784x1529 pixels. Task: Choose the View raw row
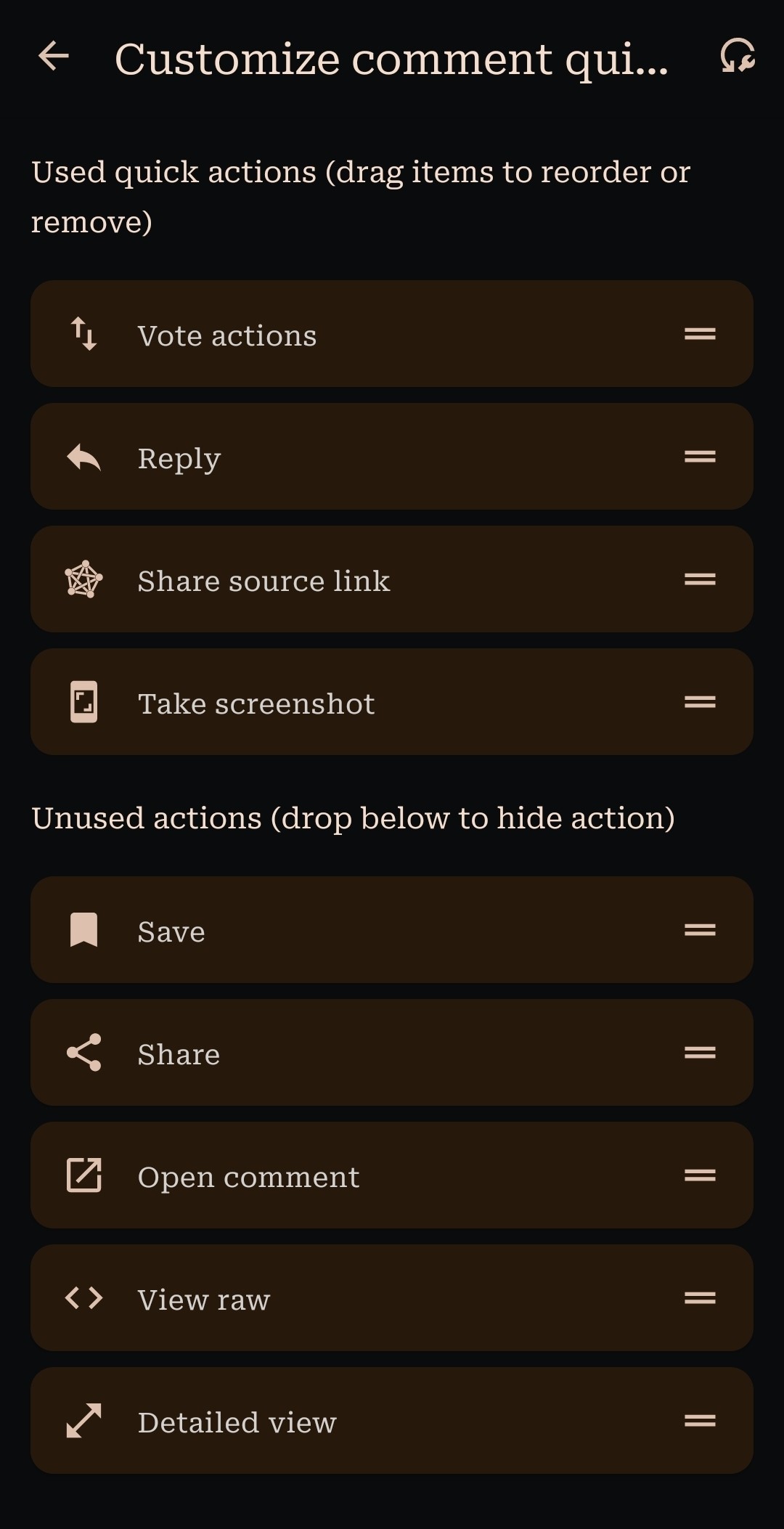tap(392, 1298)
